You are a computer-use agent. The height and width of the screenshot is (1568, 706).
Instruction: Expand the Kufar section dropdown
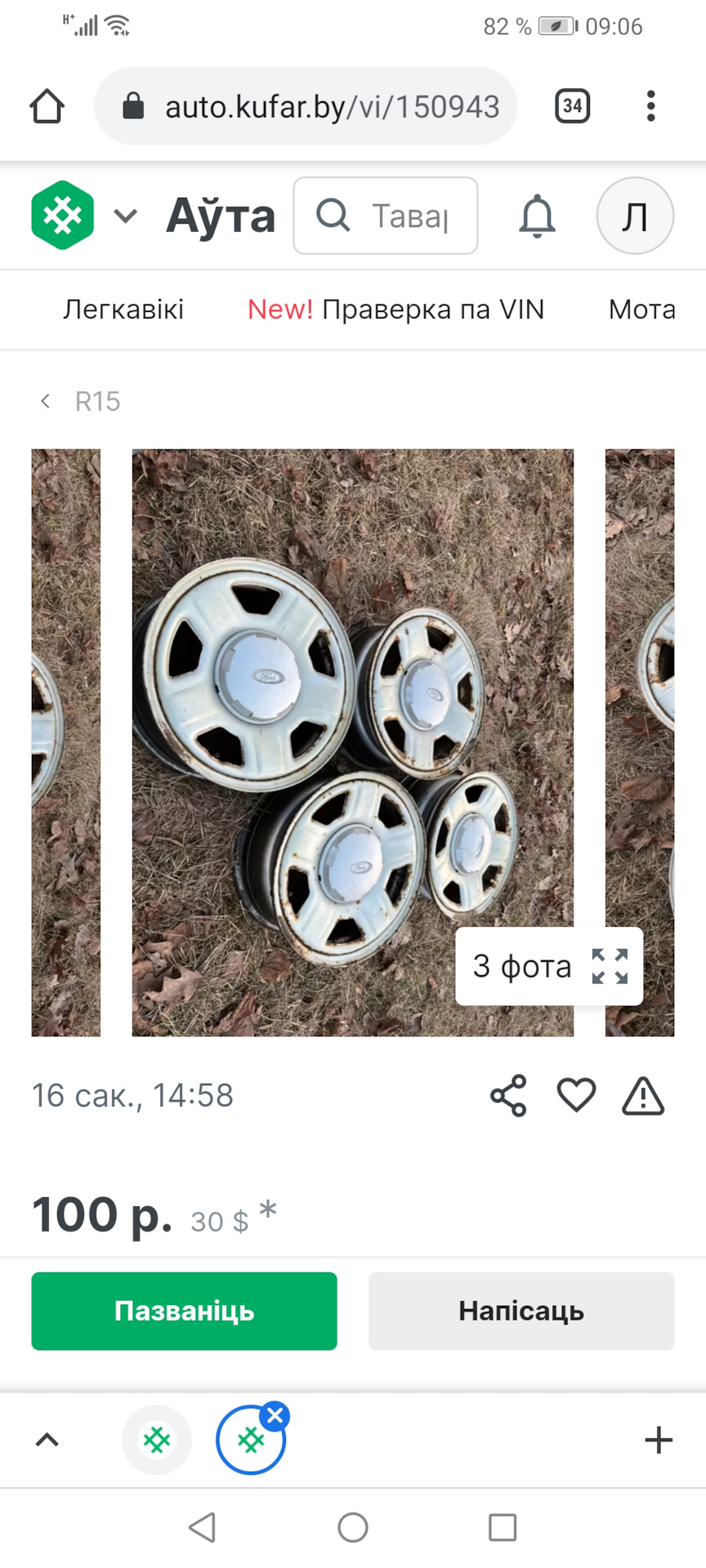(x=125, y=216)
